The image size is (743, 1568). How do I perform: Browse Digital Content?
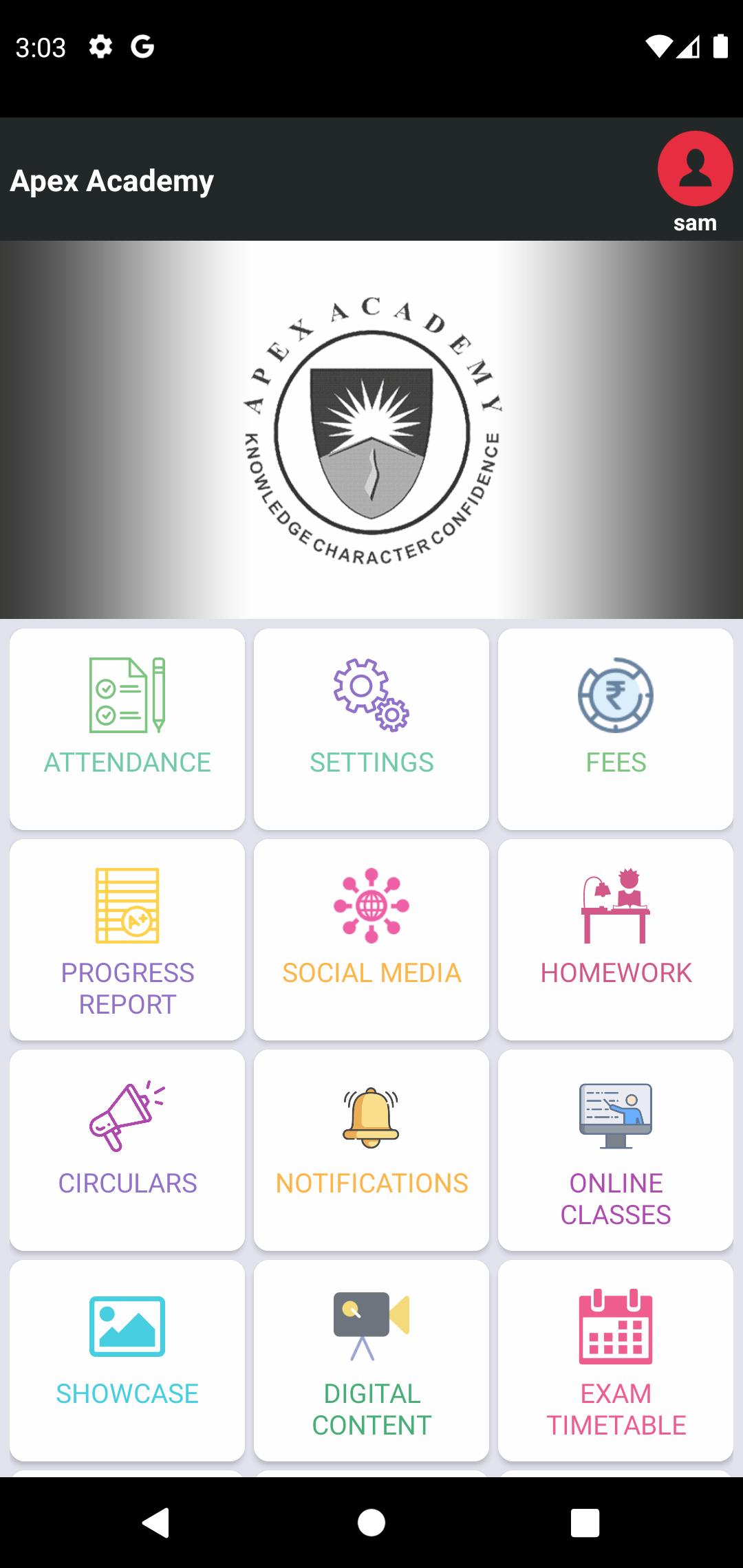(371, 1360)
